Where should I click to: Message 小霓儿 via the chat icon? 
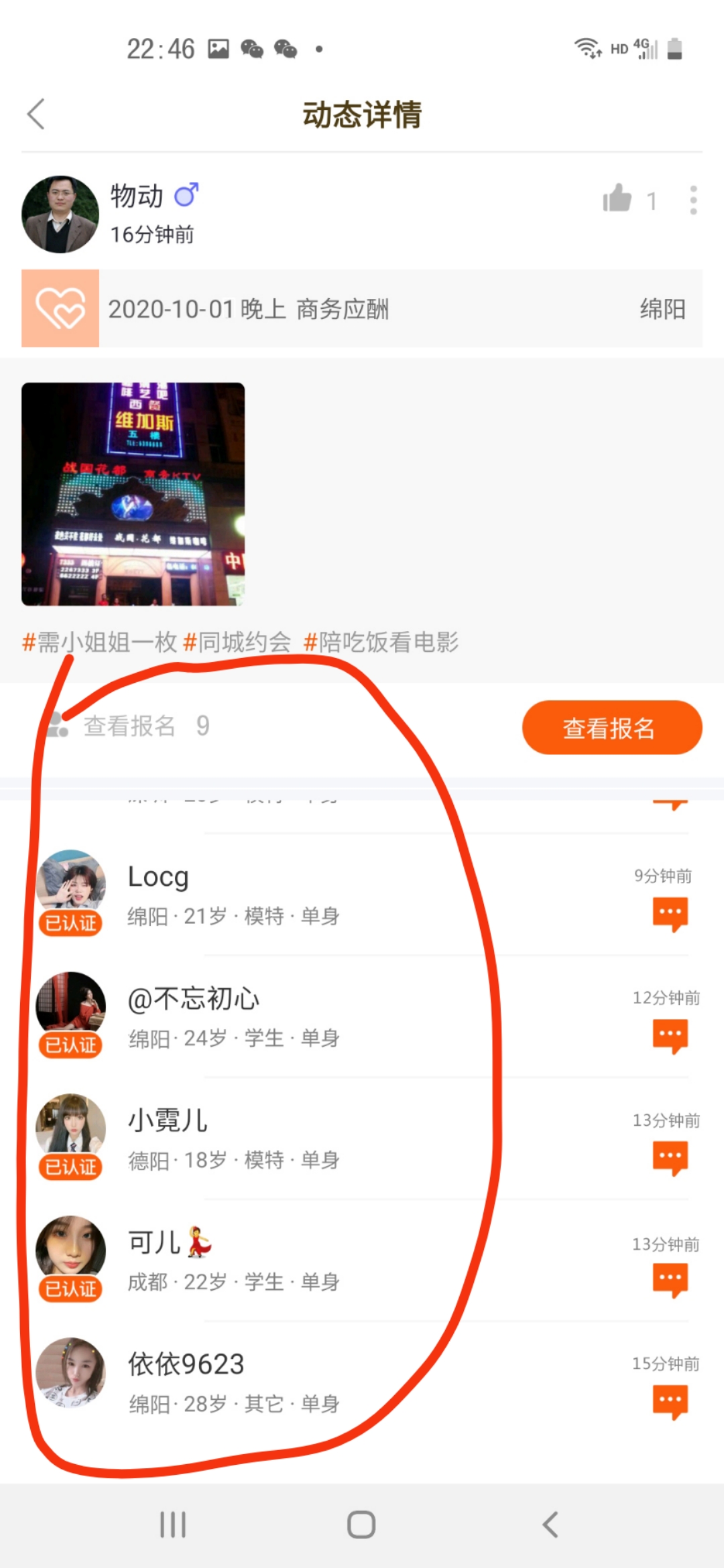pyautogui.click(x=670, y=1158)
